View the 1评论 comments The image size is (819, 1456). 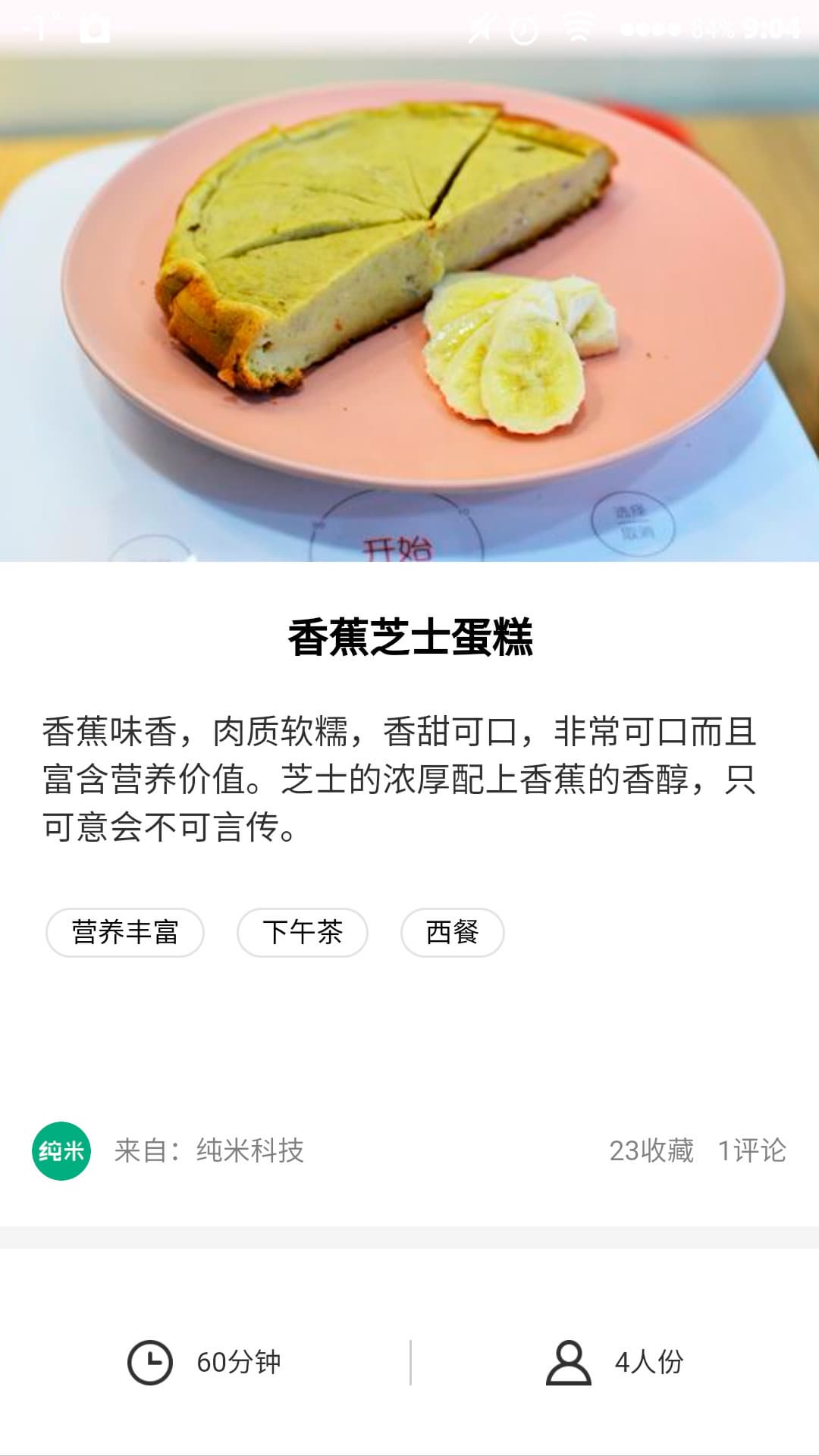click(x=752, y=1150)
